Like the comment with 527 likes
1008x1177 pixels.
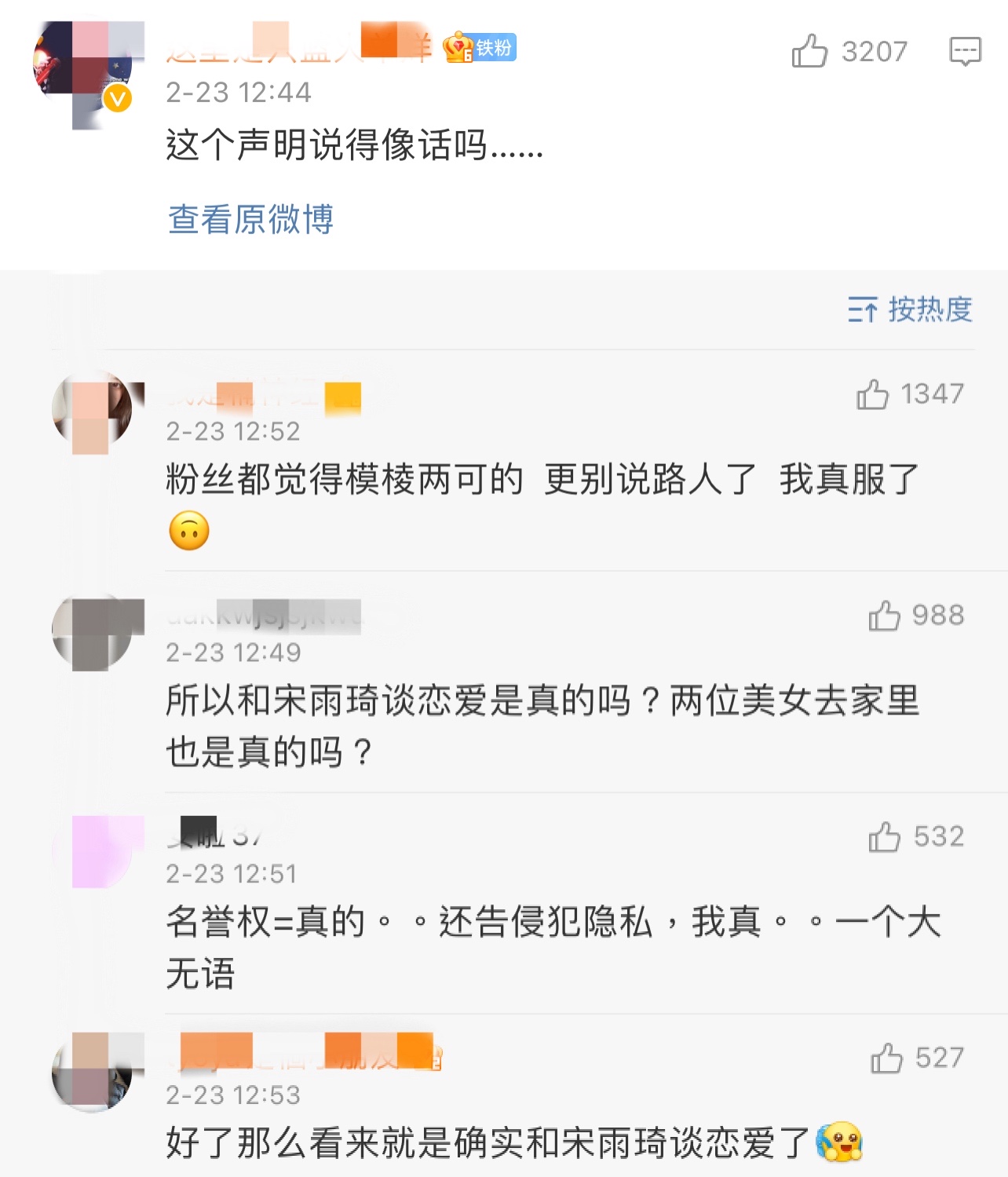pyautogui.click(x=886, y=1058)
